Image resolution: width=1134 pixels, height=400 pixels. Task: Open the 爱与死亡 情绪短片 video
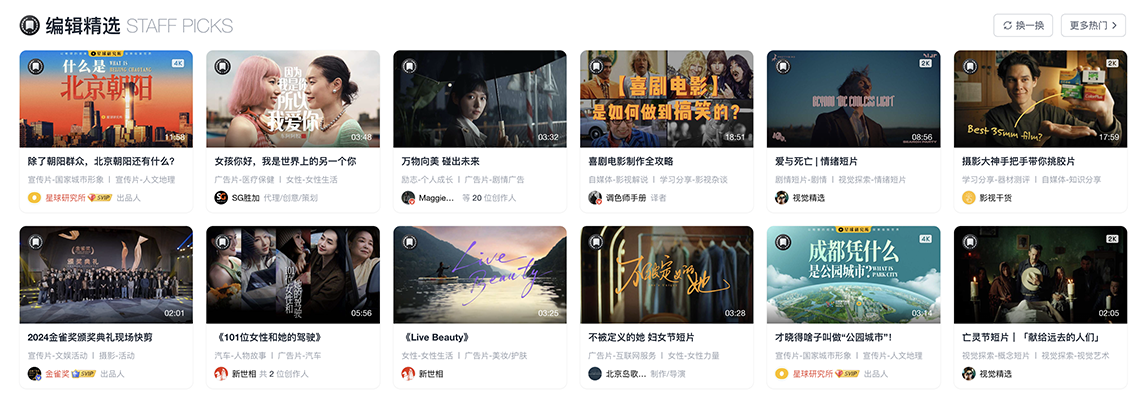854,99
